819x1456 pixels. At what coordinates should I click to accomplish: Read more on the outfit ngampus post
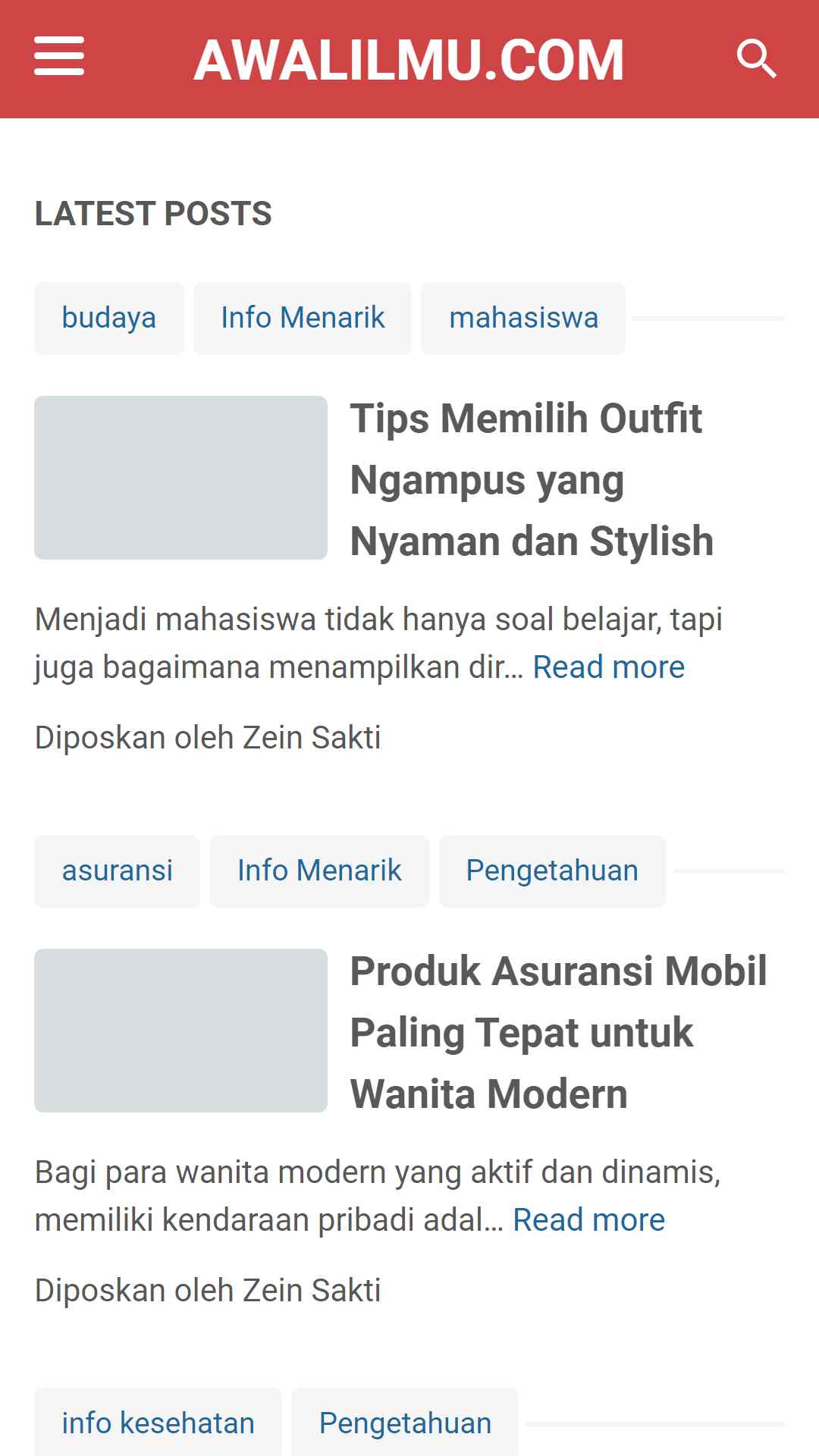(609, 667)
